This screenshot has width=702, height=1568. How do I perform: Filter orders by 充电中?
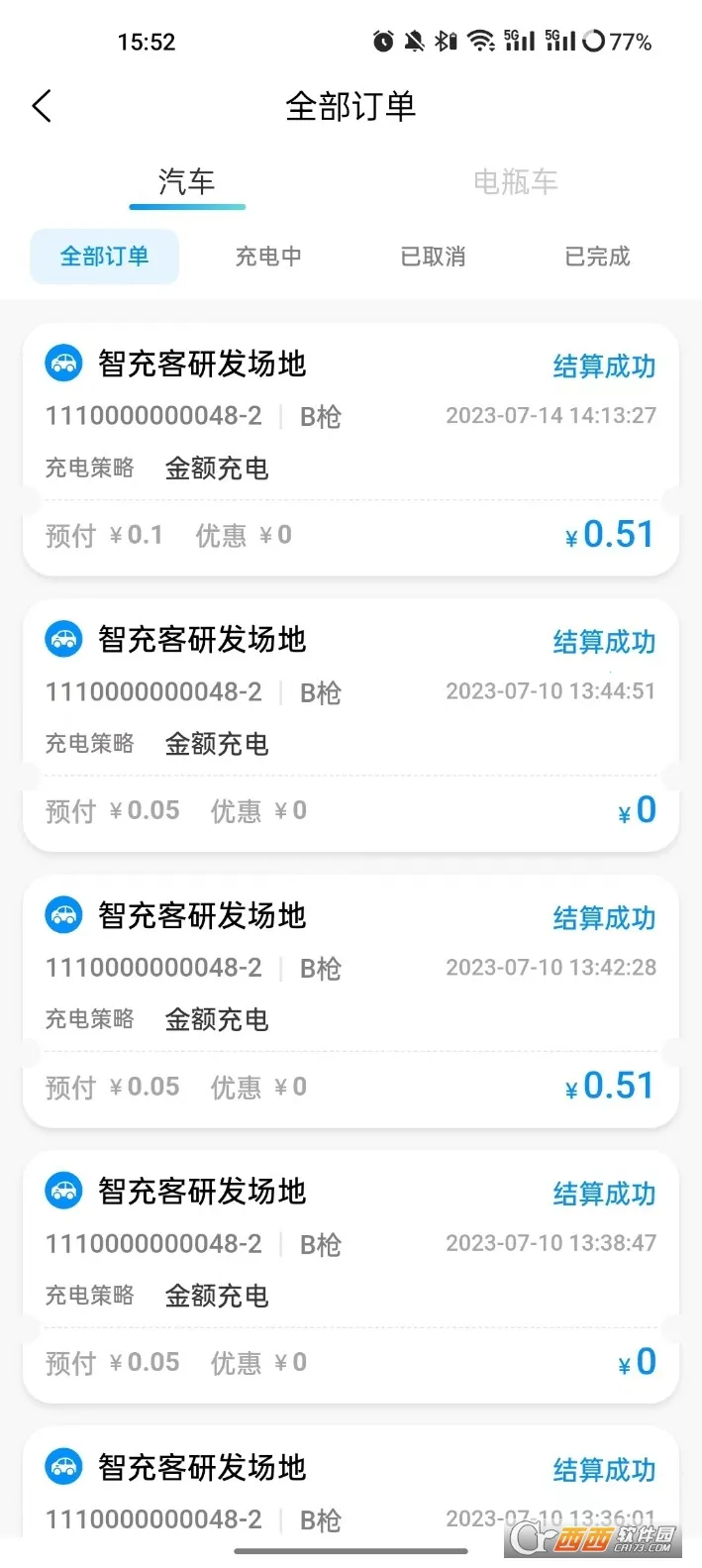268,257
